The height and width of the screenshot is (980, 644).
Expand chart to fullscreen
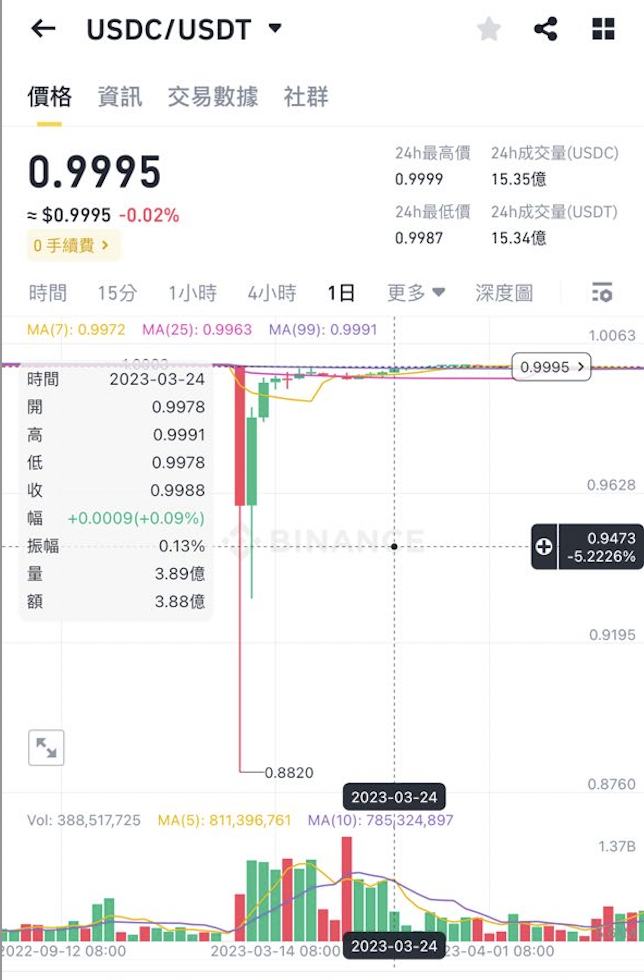click(x=46, y=747)
